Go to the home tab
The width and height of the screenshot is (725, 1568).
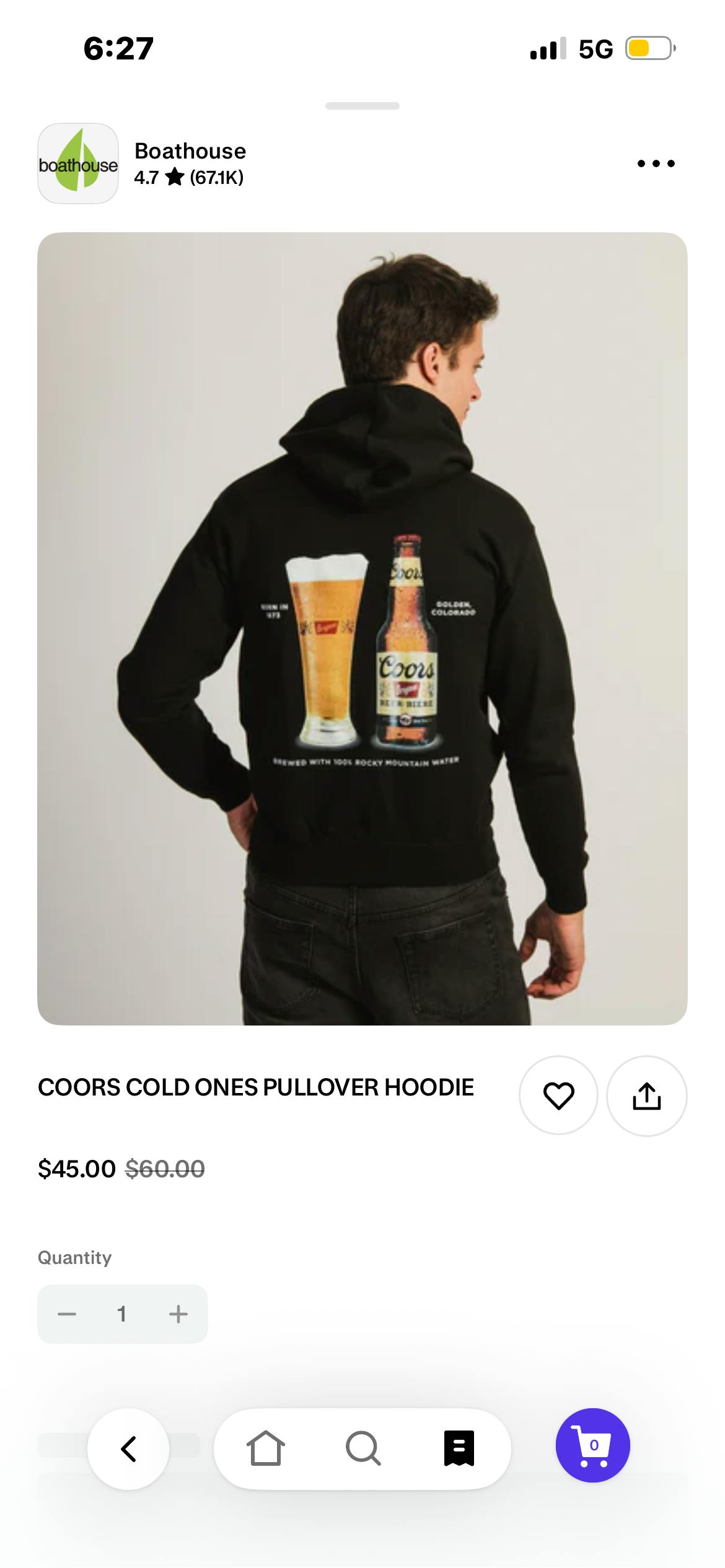click(265, 1448)
